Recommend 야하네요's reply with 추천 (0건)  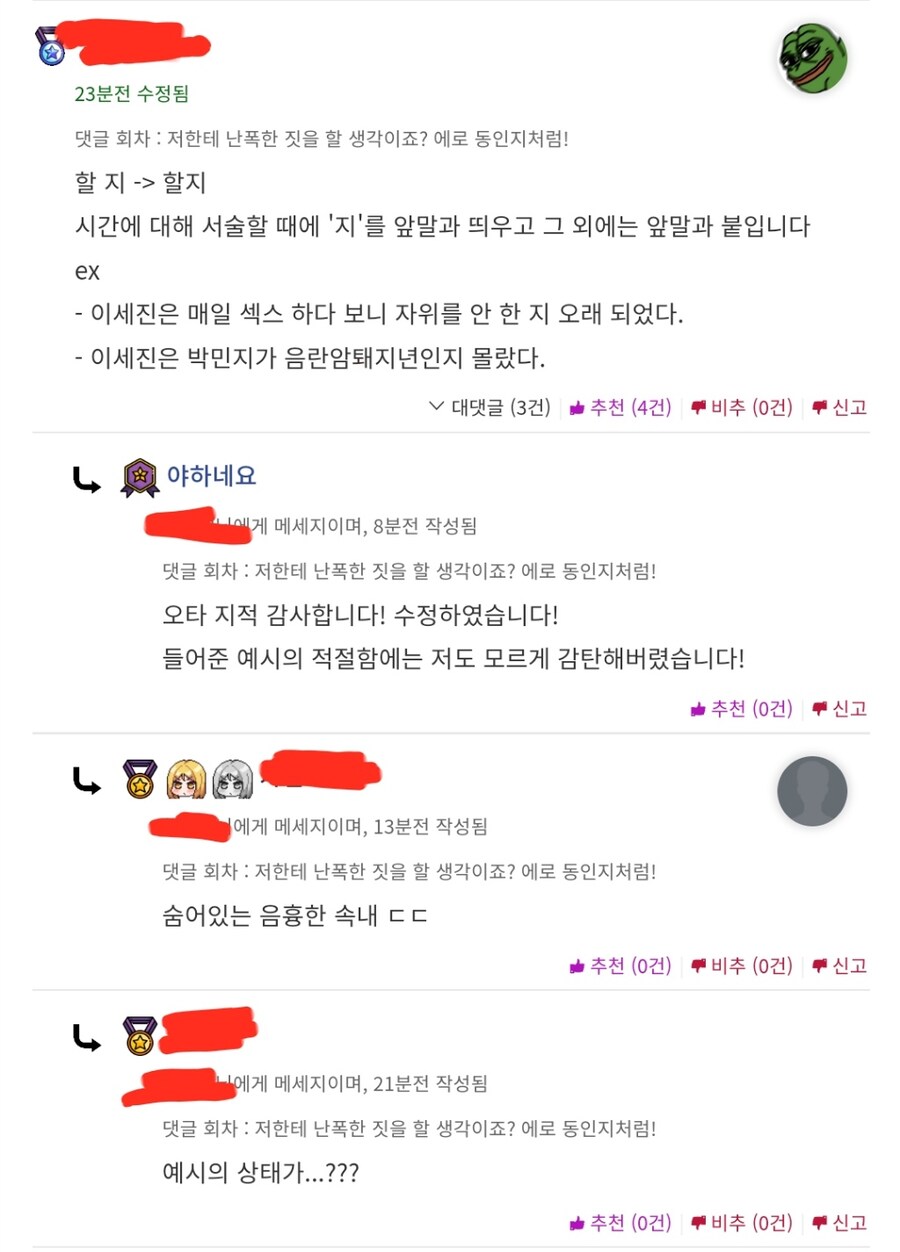[x=741, y=708]
